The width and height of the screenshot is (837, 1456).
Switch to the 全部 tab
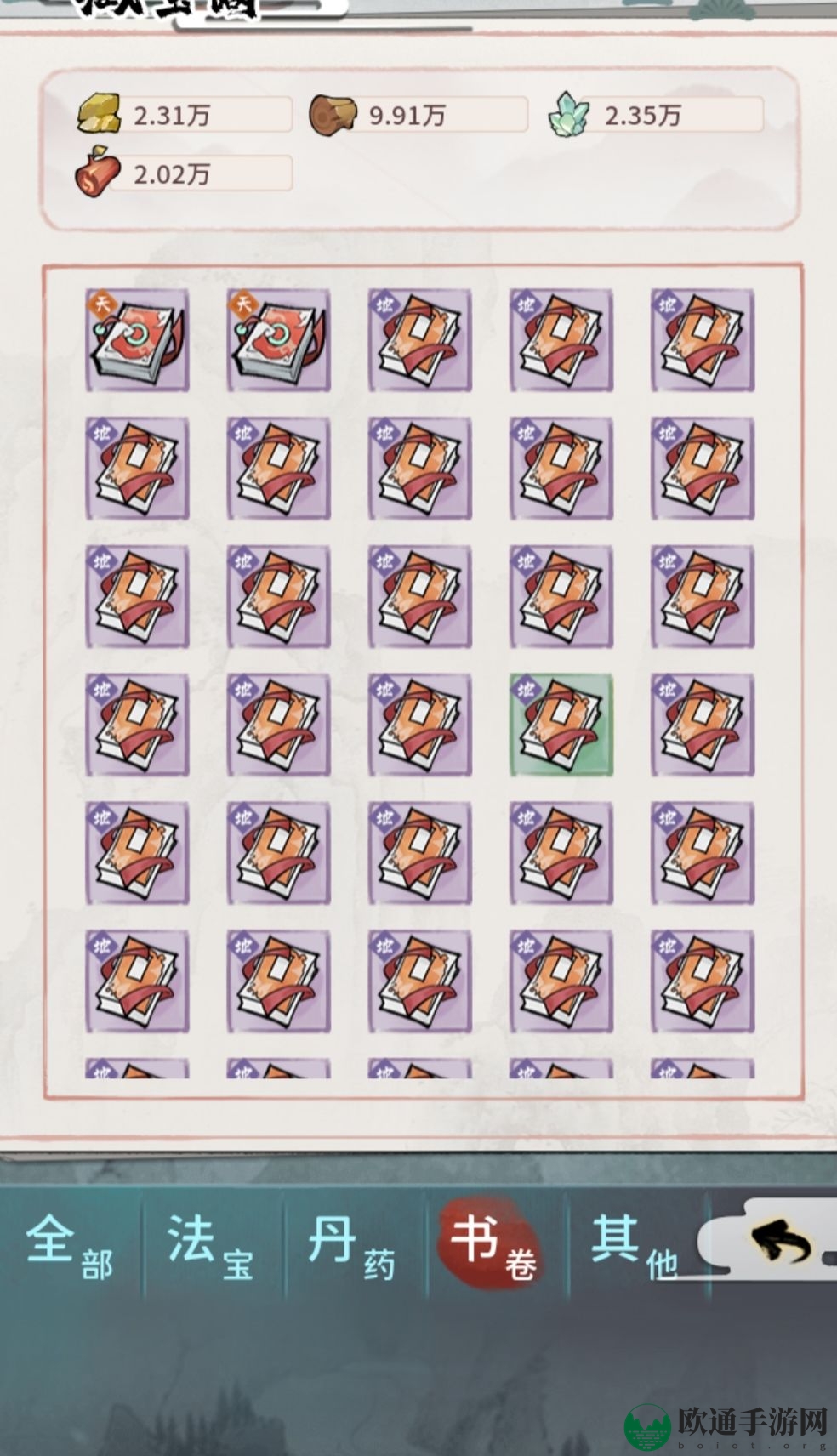pos(68,1246)
